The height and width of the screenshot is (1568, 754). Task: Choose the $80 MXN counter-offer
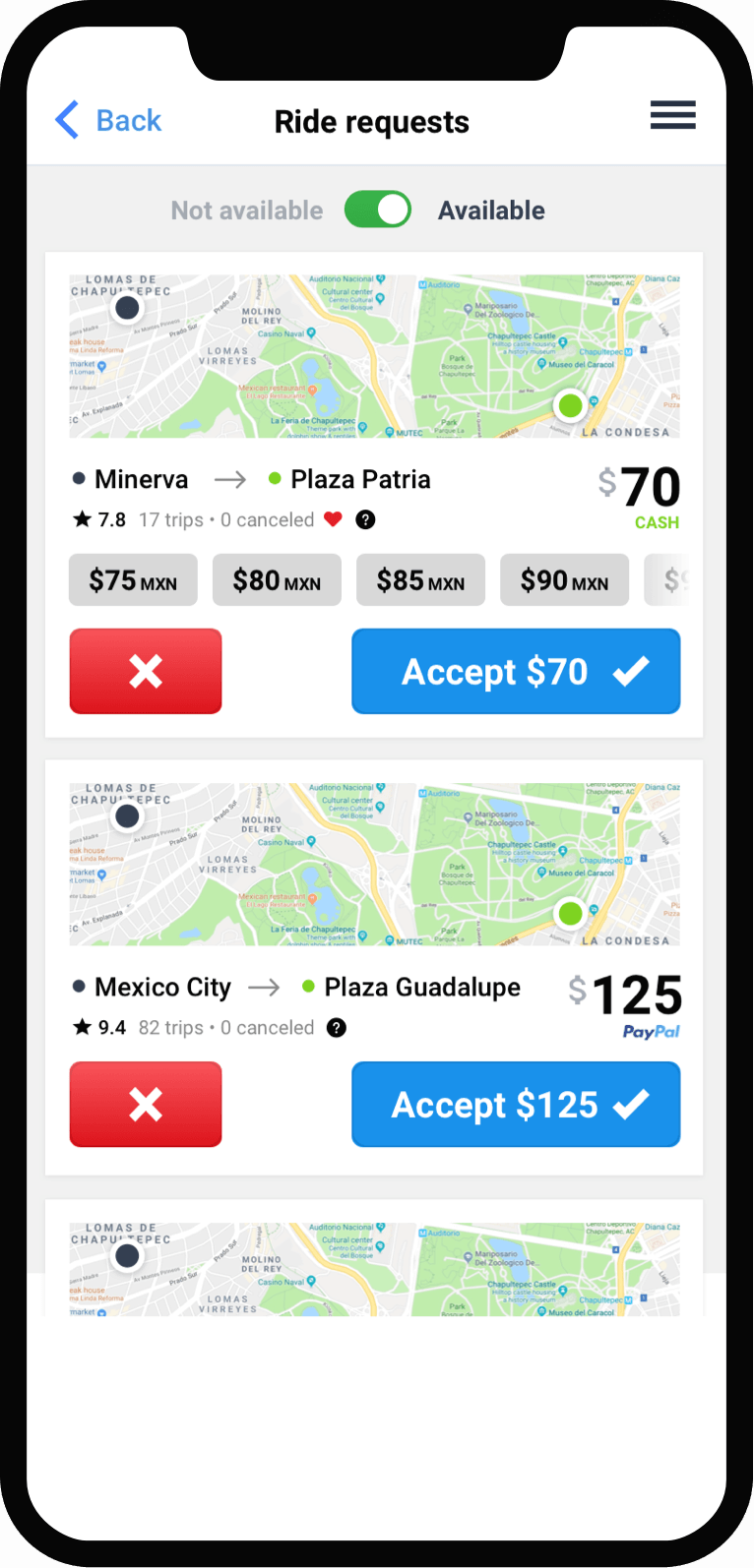pos(277,580)
